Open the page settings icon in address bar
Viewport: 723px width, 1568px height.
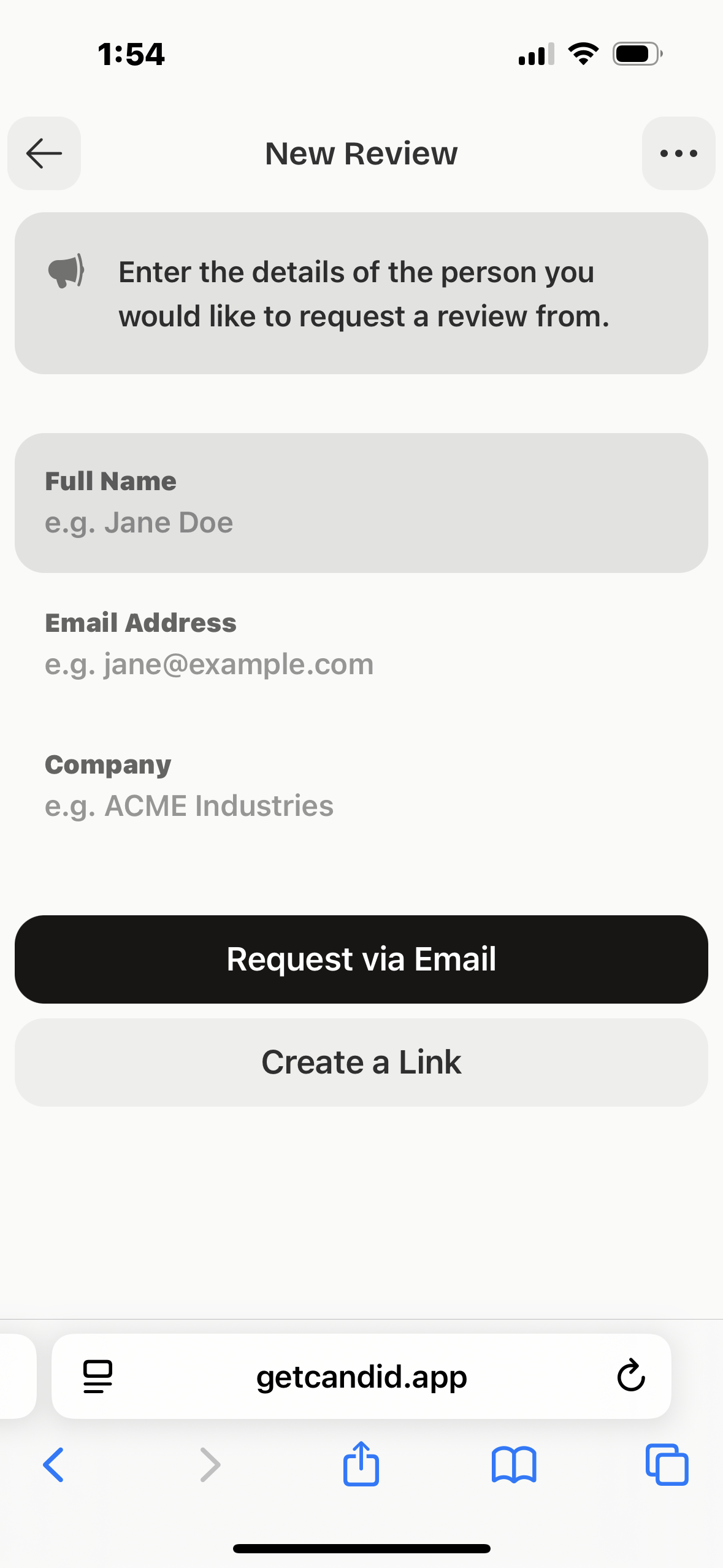pos(98,1376)
